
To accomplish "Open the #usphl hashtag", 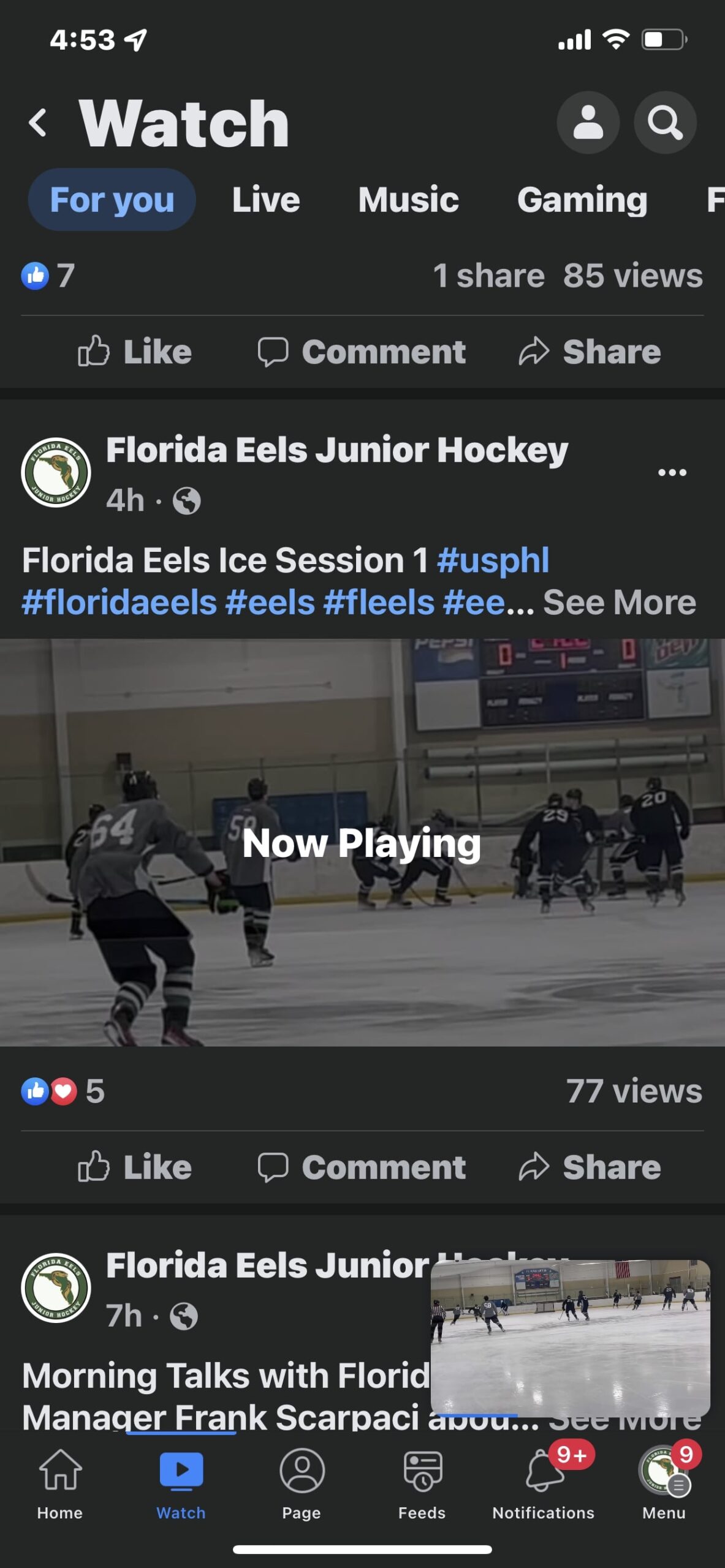I will pyautogui.click(x=493, y=560).
